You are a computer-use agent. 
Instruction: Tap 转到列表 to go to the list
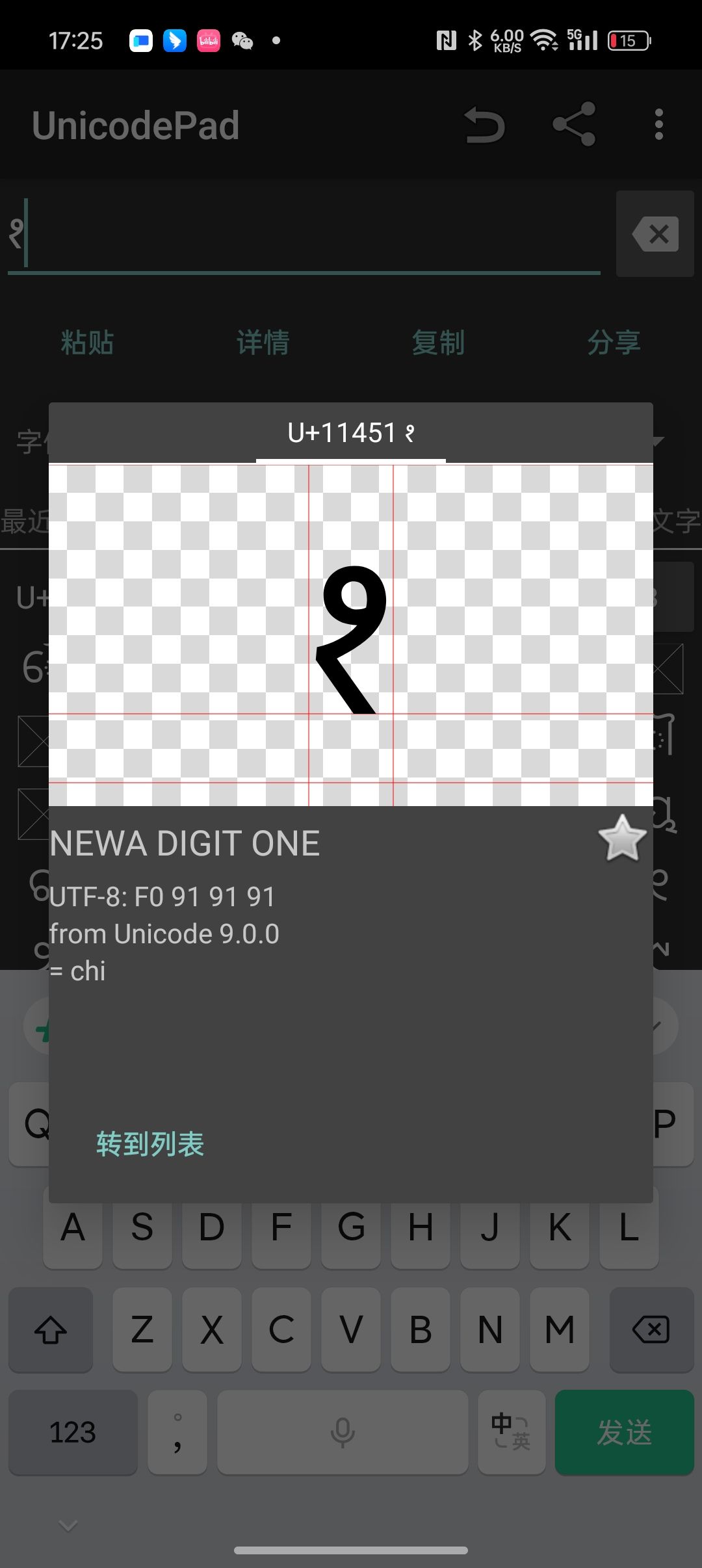click(150, 1144)
